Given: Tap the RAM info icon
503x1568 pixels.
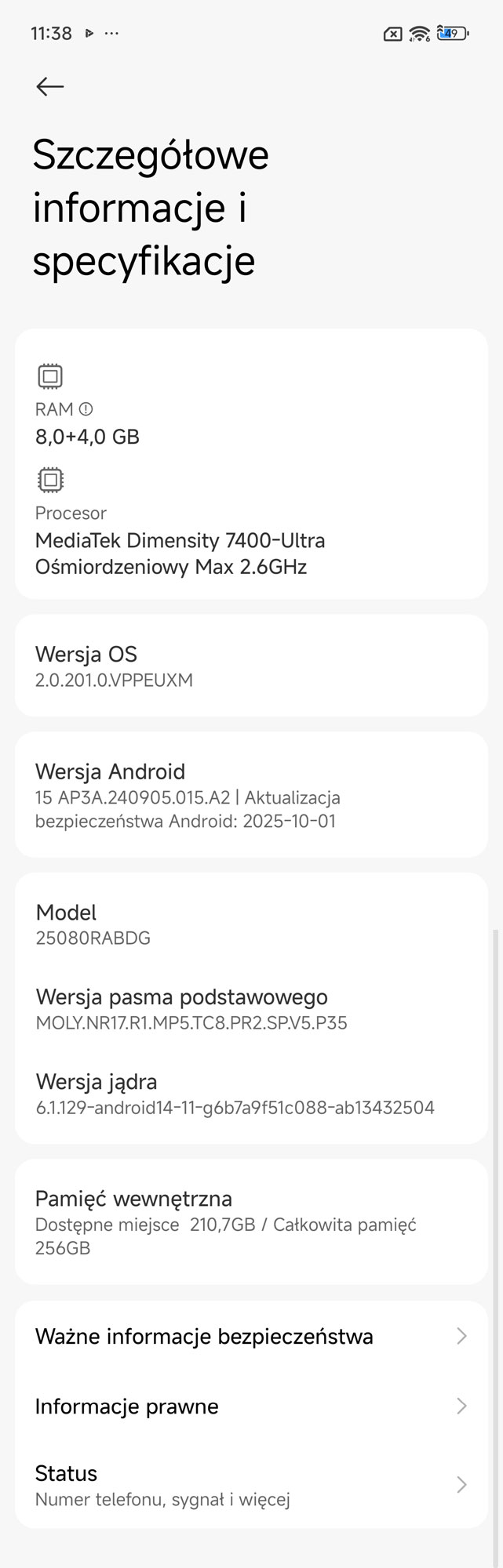Looking at the screenshot, I should pos(86,409).
